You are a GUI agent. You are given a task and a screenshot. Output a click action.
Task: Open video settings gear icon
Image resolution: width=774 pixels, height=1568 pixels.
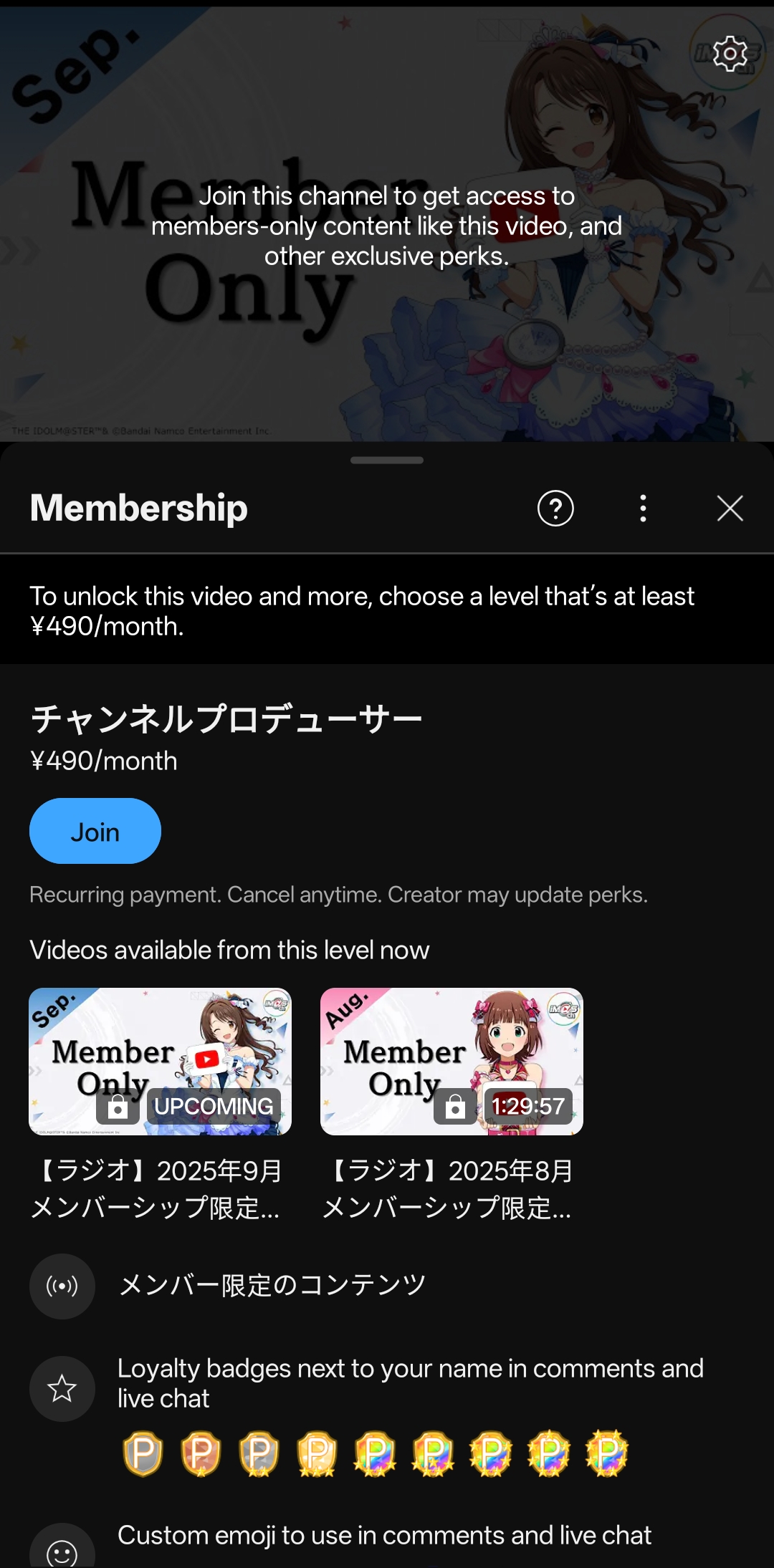tap(730, 54)
